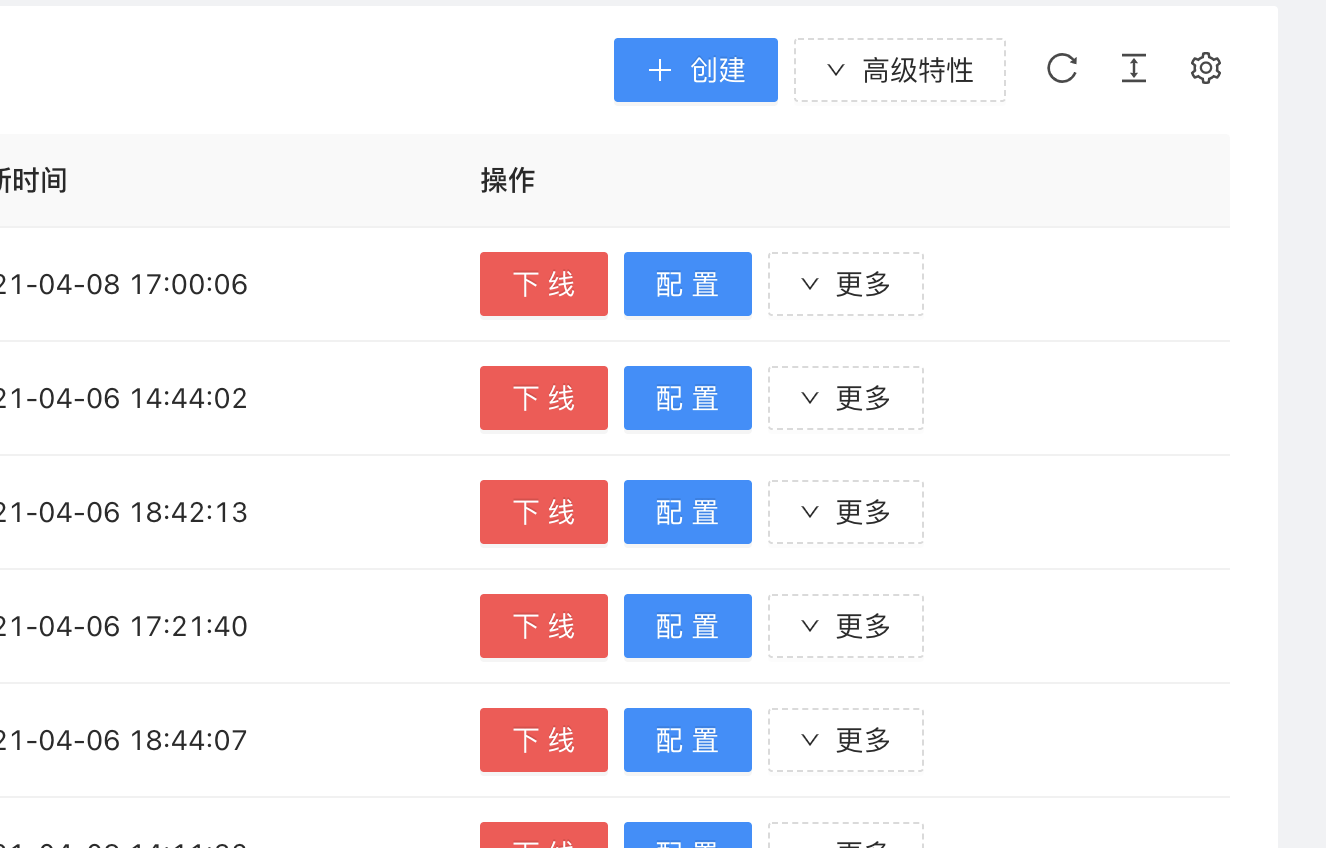Tap 配置 in the 17:00:06 row
Screen dimensions: 1326x848
688,284
